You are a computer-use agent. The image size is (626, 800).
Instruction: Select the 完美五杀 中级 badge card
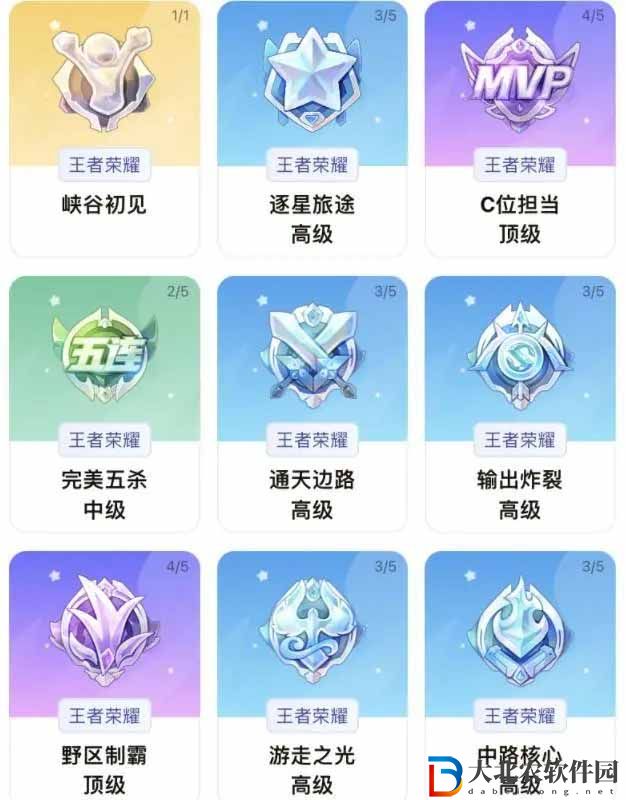(104, 403)
